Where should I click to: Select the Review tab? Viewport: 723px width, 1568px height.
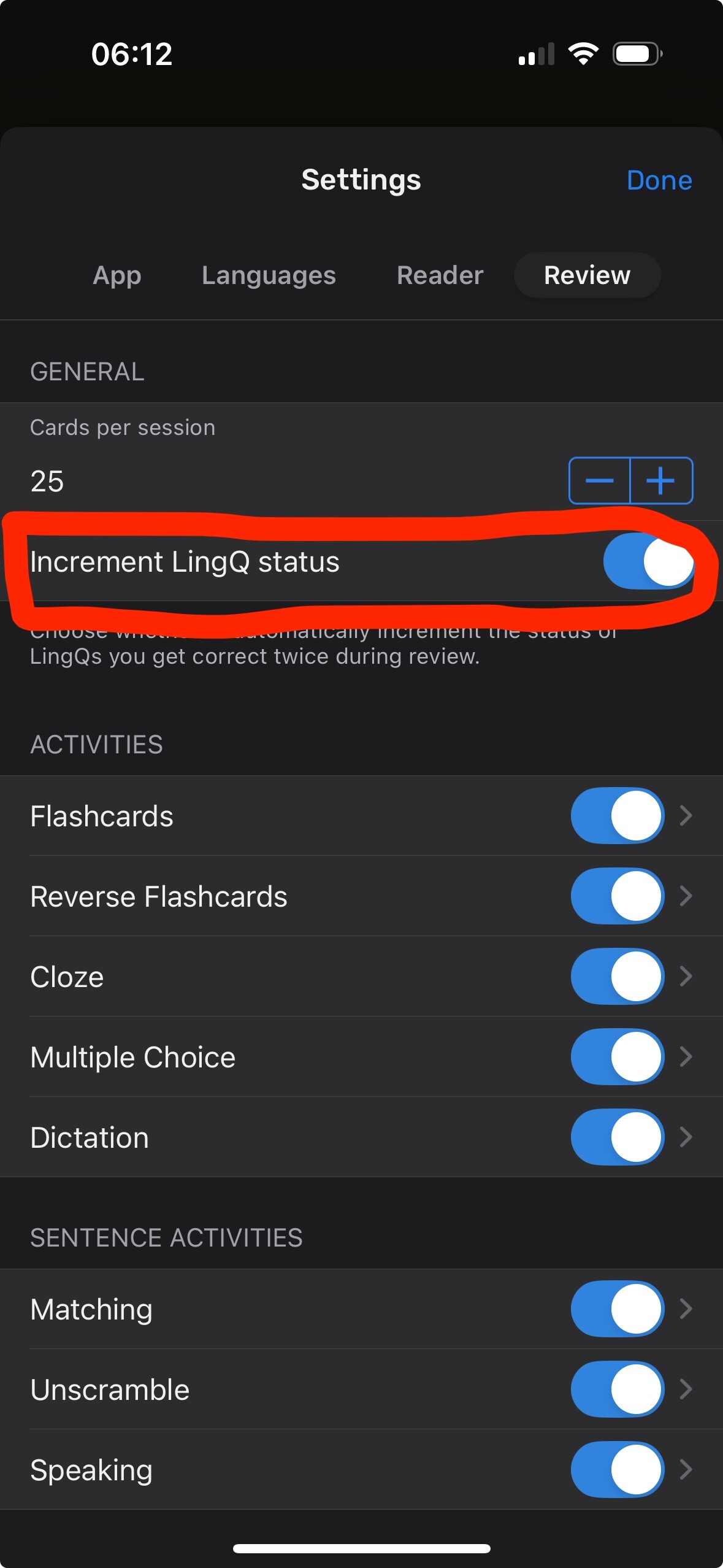pos(587,275)
